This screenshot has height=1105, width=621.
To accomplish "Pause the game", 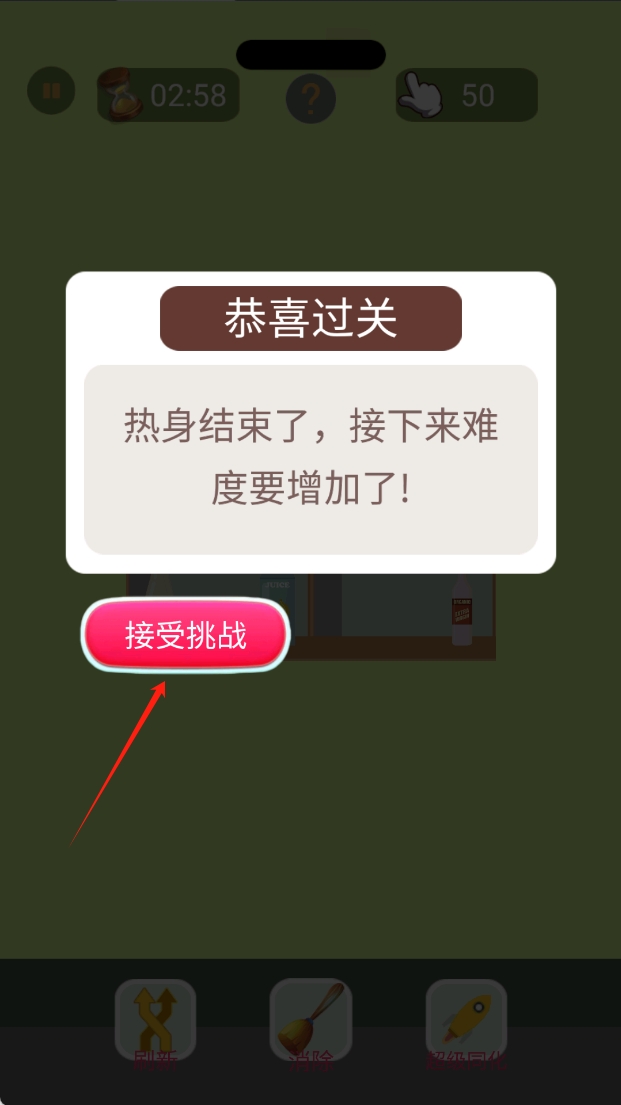I will pyautogui.click(x=51, y=92).
